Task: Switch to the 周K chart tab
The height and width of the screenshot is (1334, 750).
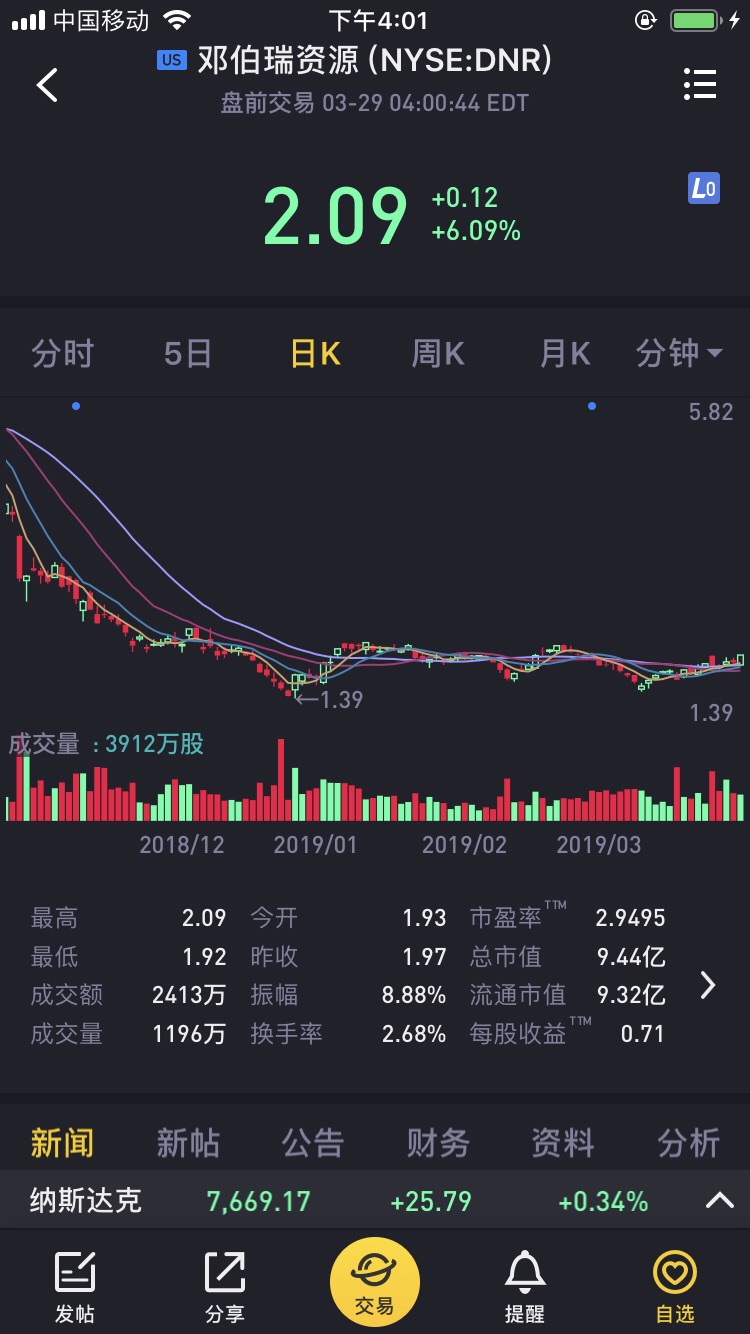Action: coord(438,353)
